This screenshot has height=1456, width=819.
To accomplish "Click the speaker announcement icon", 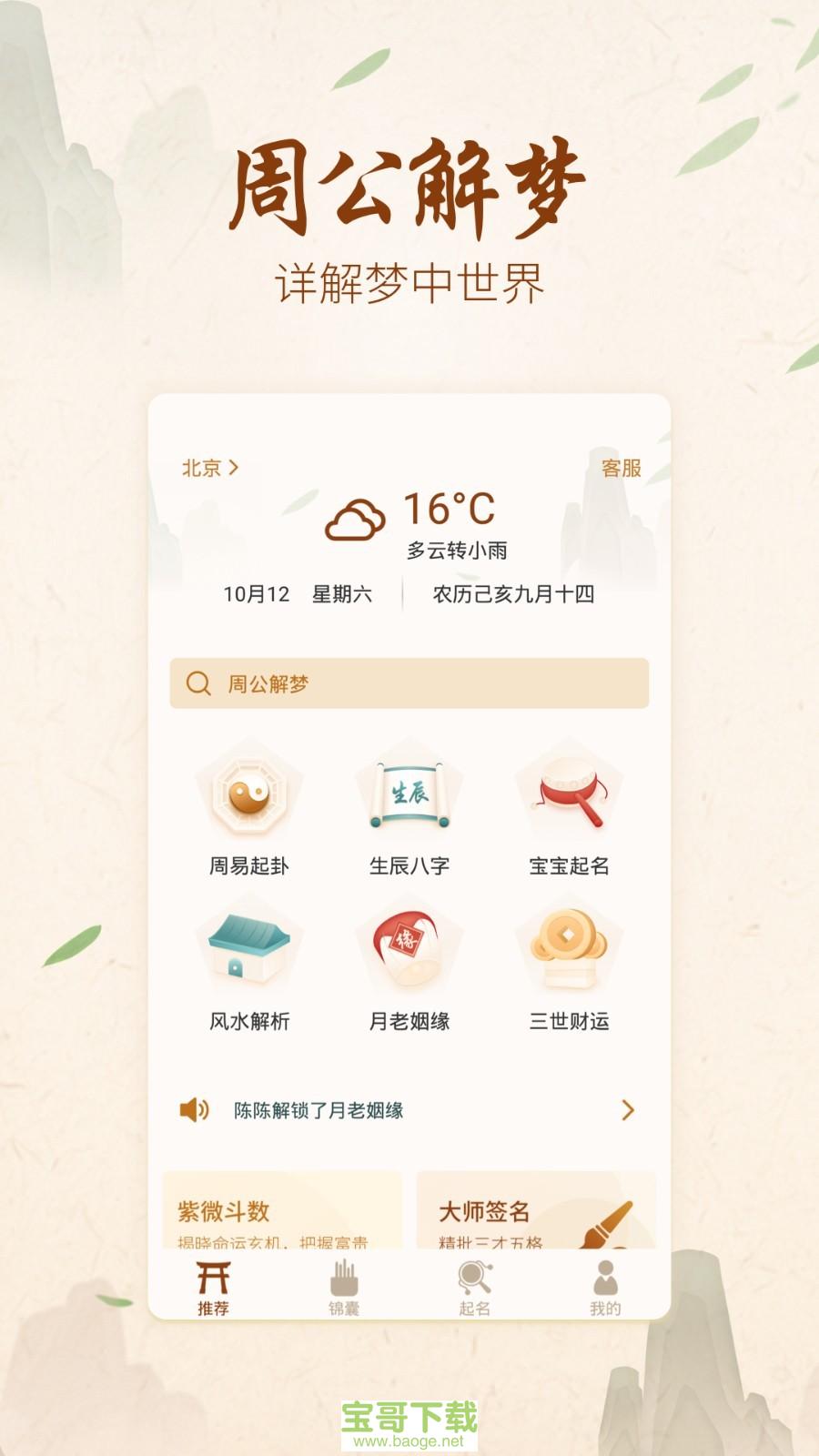I will 194,1110.
